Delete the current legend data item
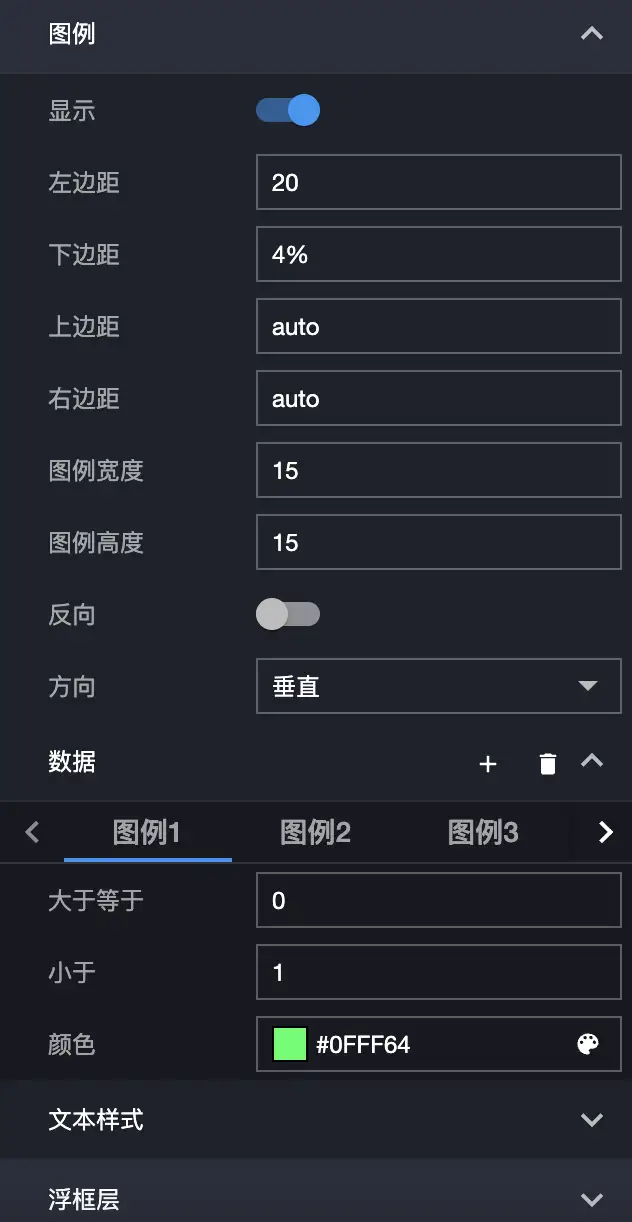The width and height of the screenshot is (632, 1222). pyautogui.click(x=547, y=764)
